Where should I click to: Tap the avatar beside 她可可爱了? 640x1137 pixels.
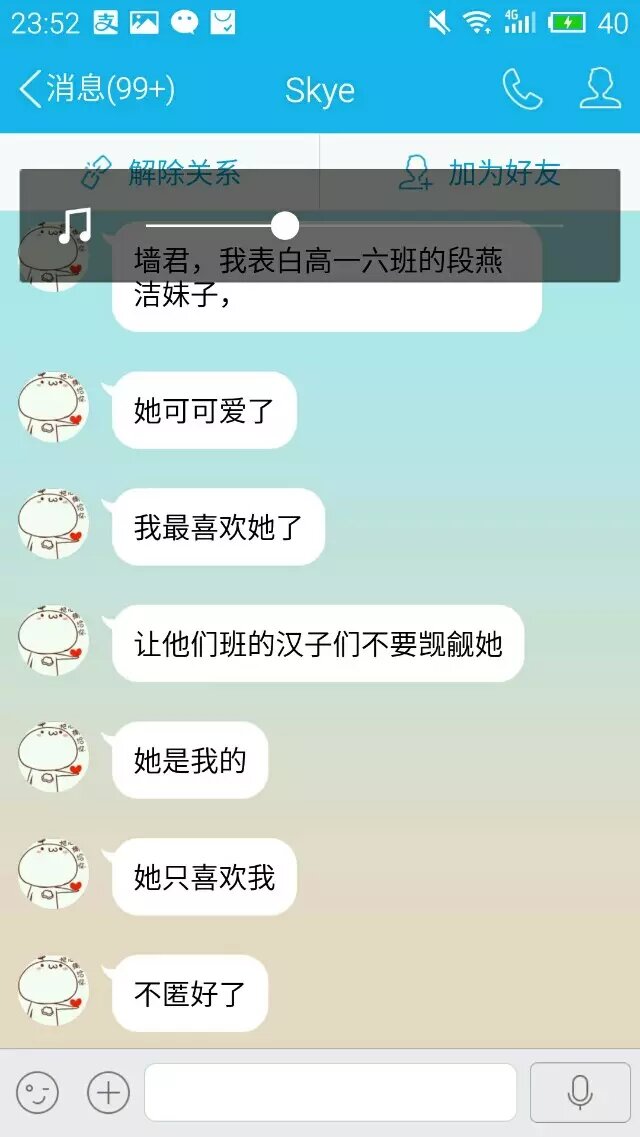53,409
